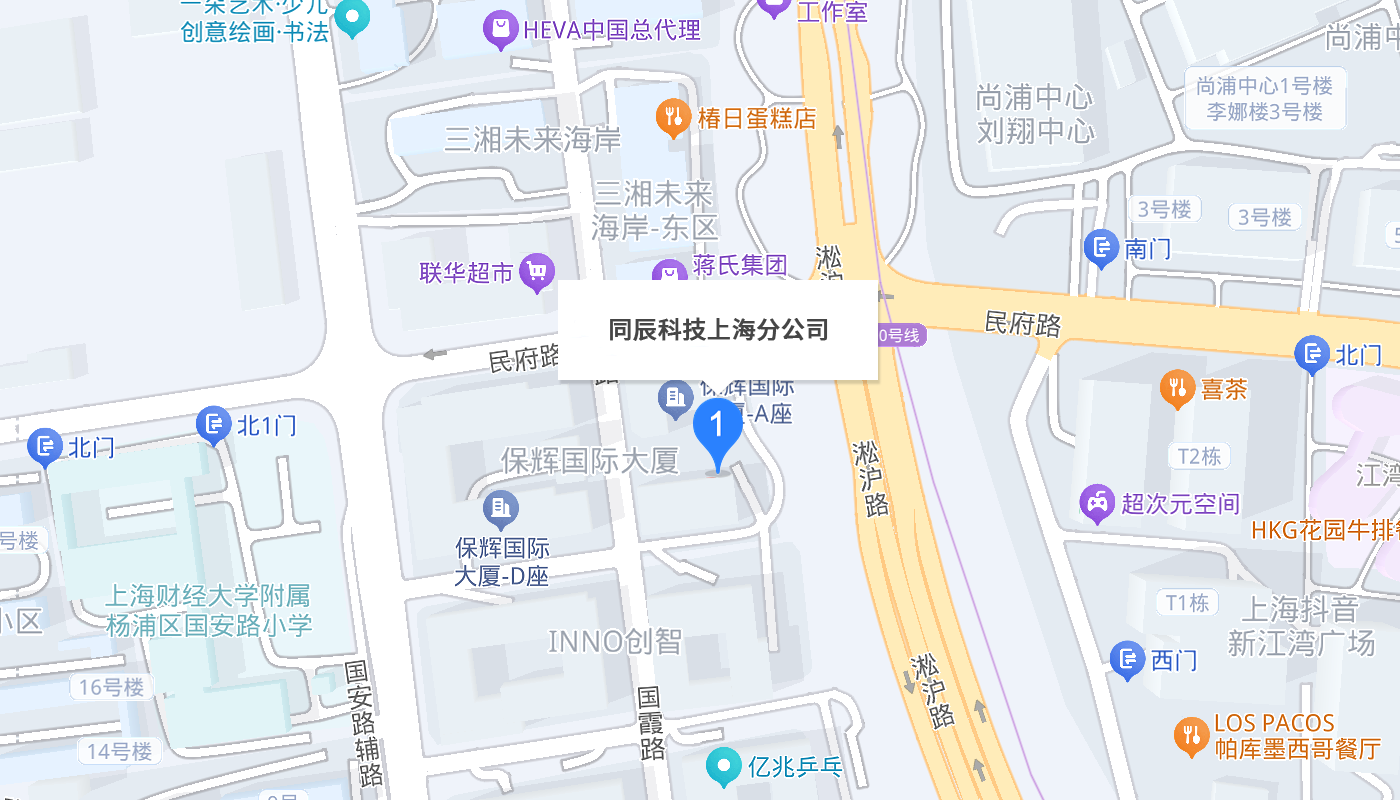The width and height of the screenshot is (1400, 800).
Task: Select the 联华超市 shopping marker
Action: point(538,271)
